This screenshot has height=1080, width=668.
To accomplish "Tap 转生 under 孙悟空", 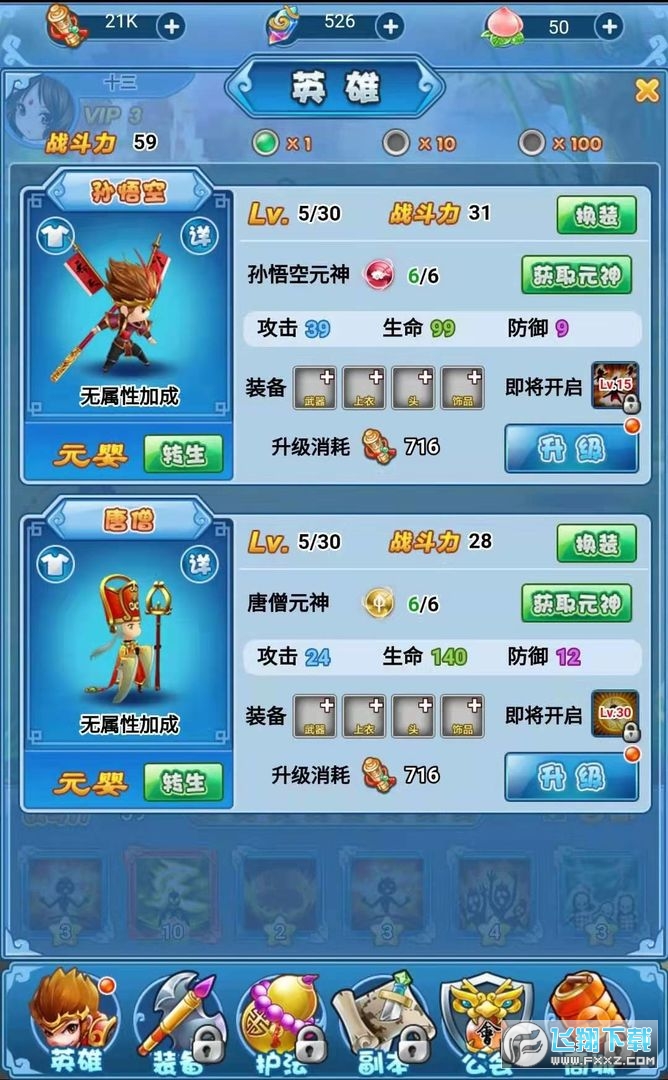I will click(x=183, y=453).
